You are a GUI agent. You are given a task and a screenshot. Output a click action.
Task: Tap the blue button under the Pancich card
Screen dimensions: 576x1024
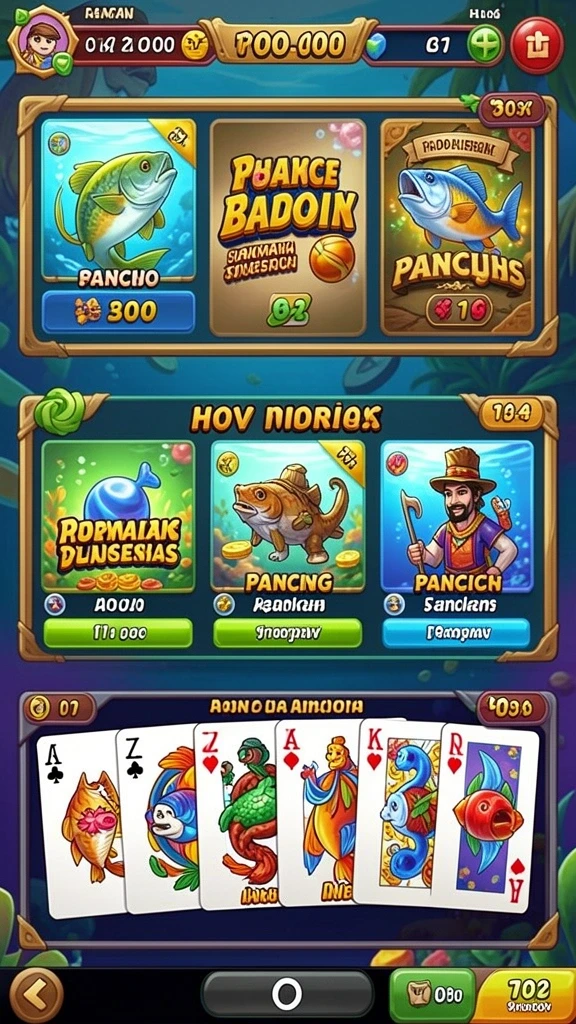point(456,633)
